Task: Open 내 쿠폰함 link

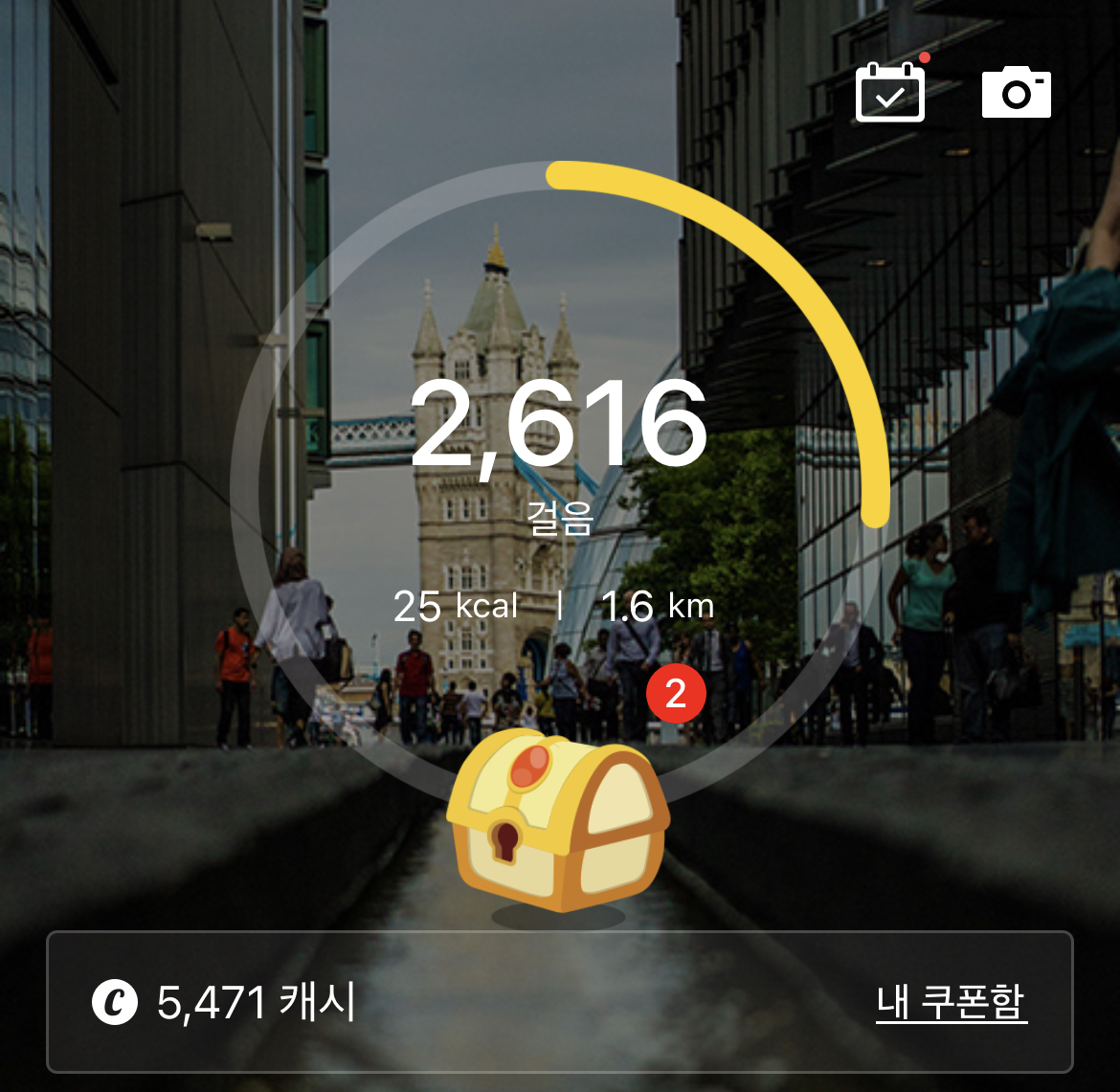Action: click(951, 1002)
